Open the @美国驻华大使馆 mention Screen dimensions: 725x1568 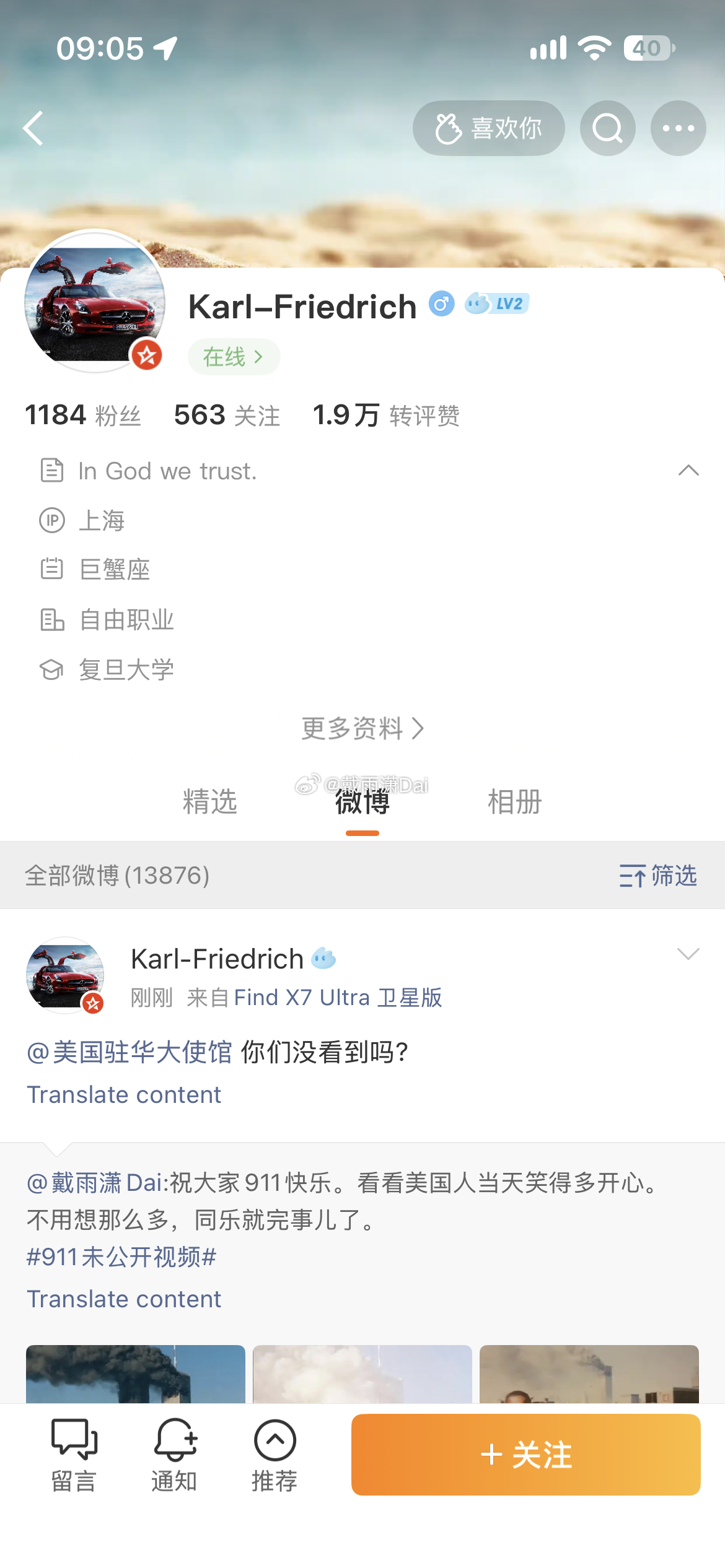tap(130, 1052)
